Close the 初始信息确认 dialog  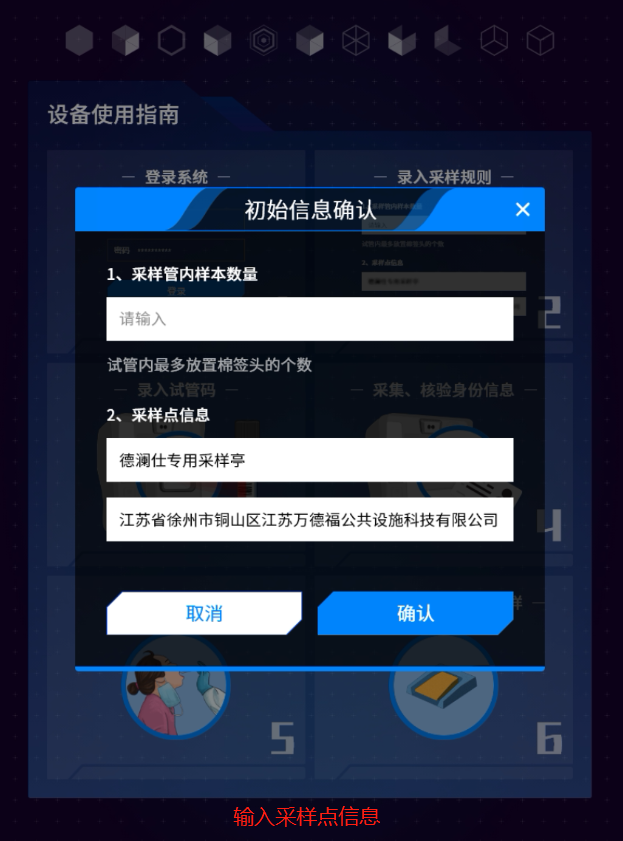point(522,210)
